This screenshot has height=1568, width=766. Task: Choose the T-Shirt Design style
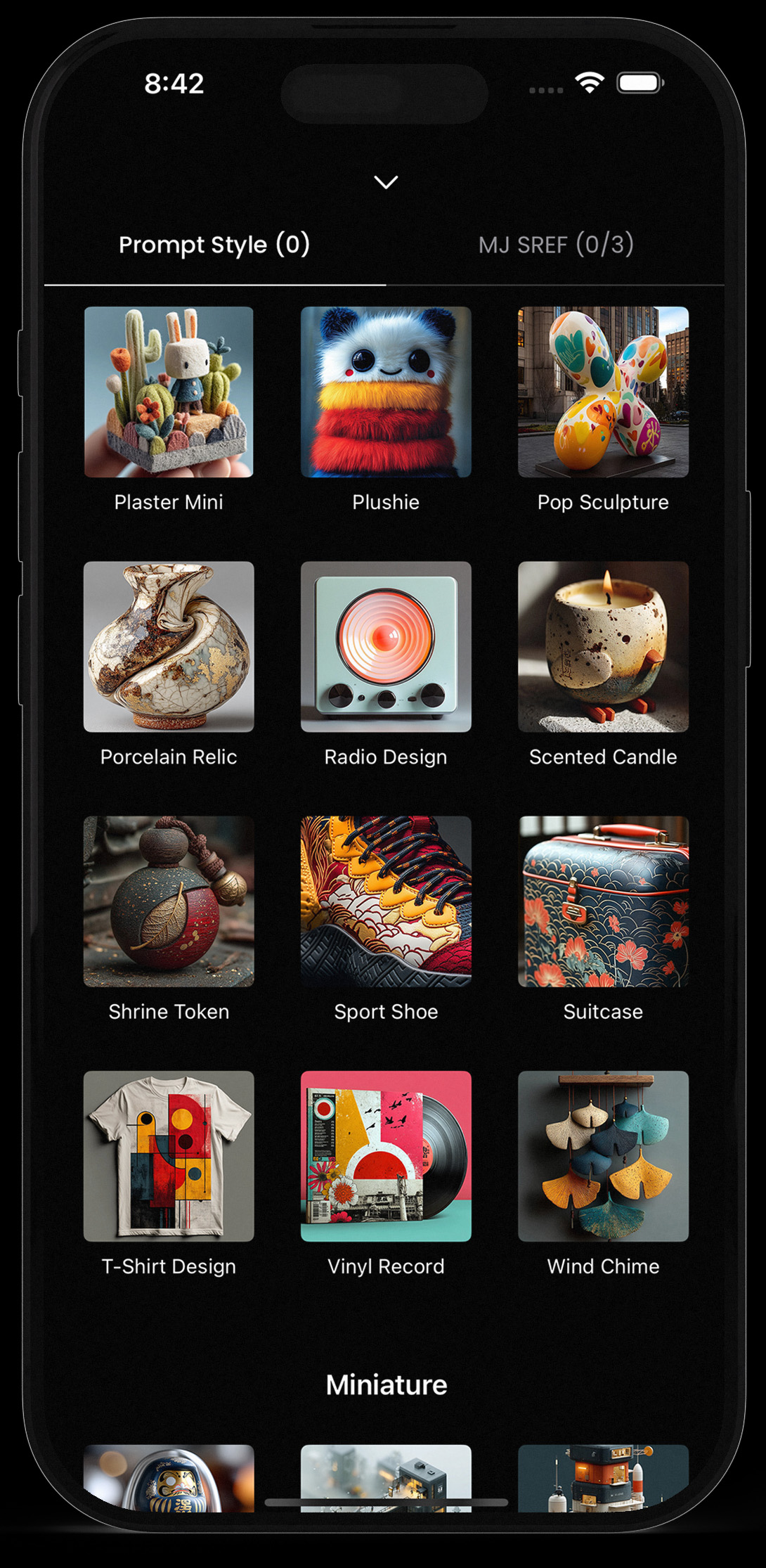point(169,1156)
